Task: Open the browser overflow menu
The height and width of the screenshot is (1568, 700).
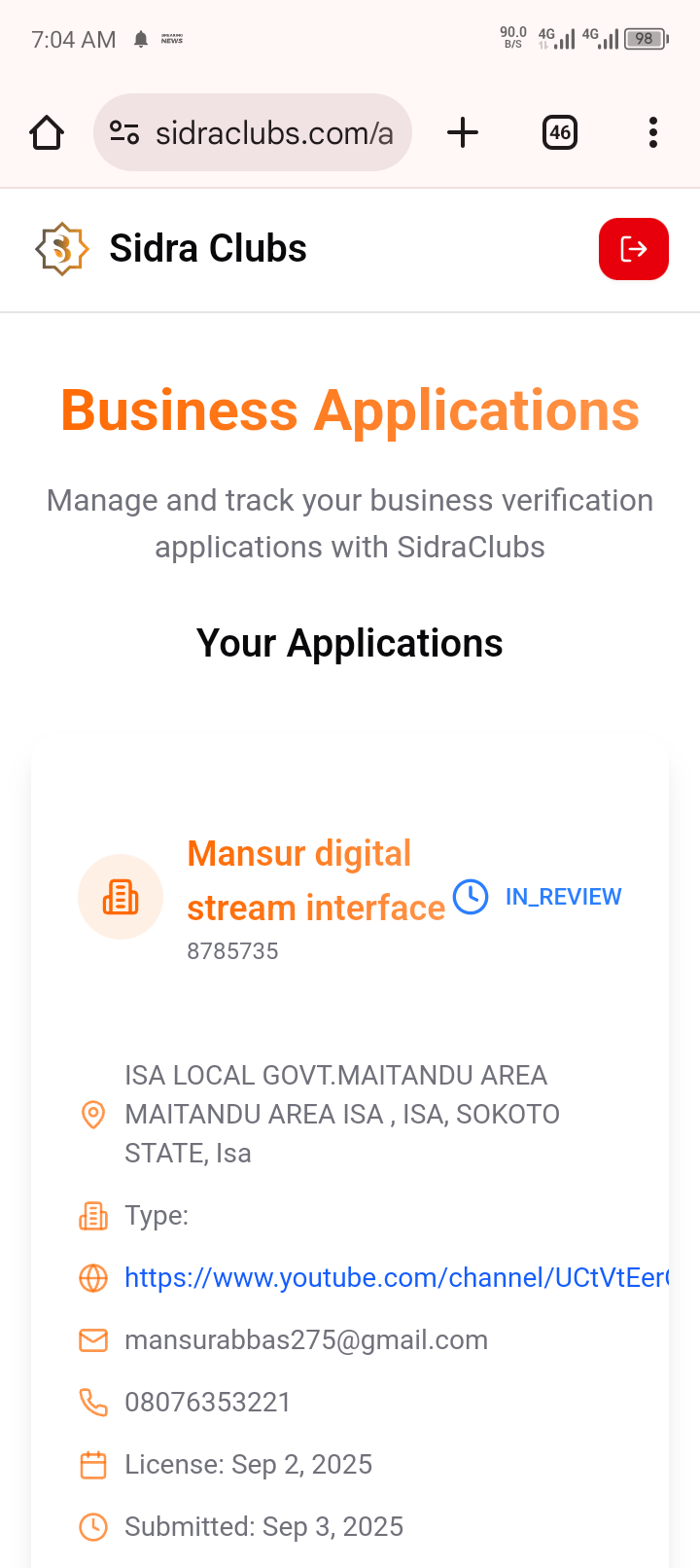Action: tap(653, 132)
